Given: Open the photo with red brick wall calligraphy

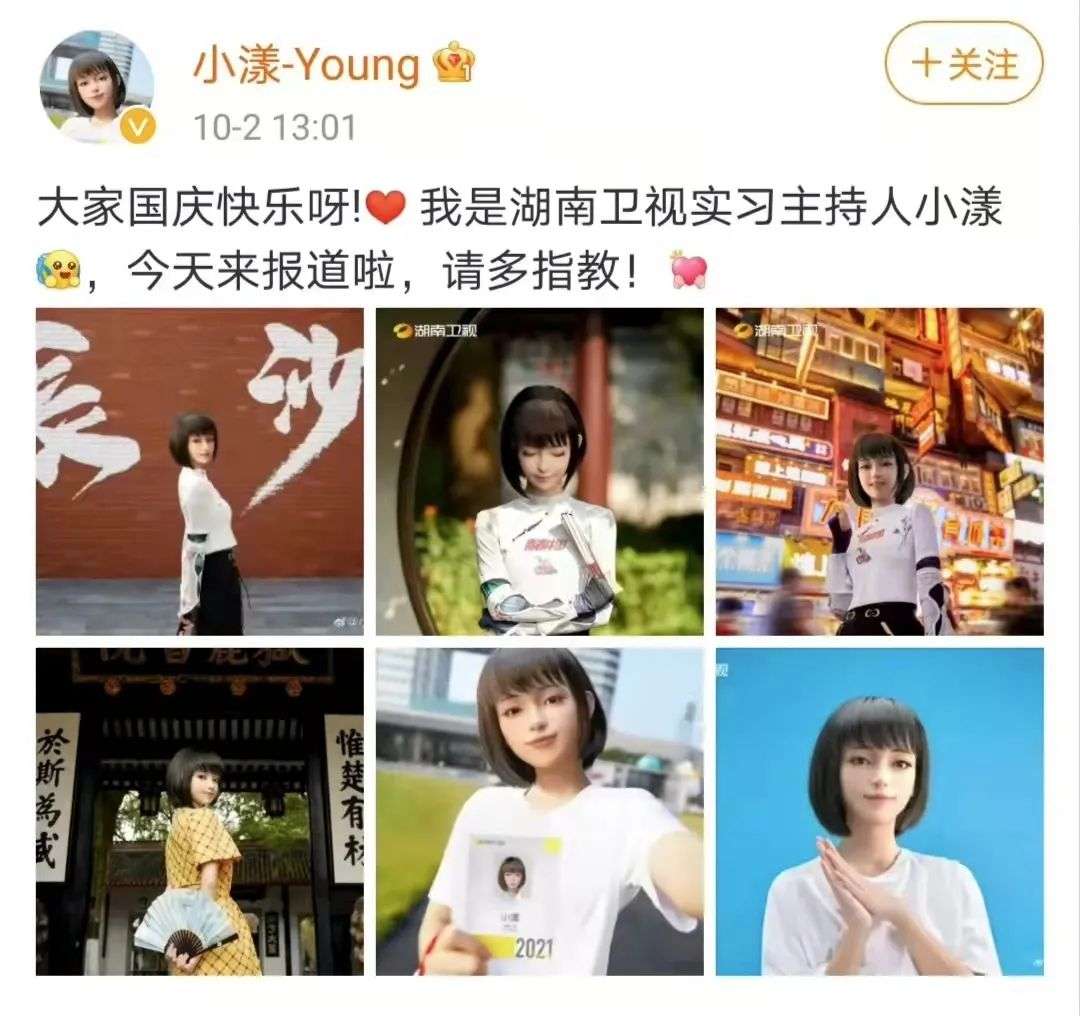Looking at the screenshot, I should click(200, 472).
